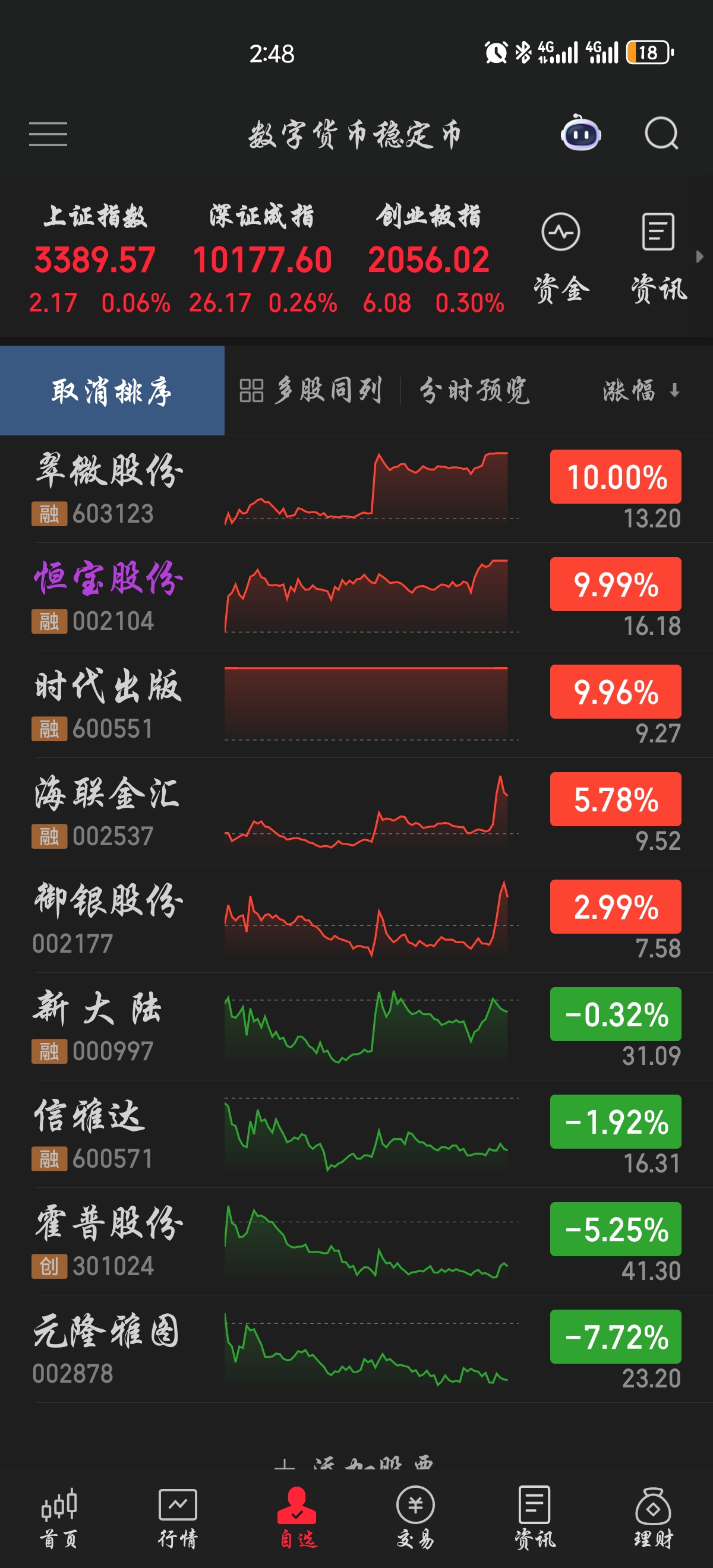The height and width of the screenshot is (1568, 713).
Task: Toggle the 涨幅 sort column
Action: click(641, 390)
